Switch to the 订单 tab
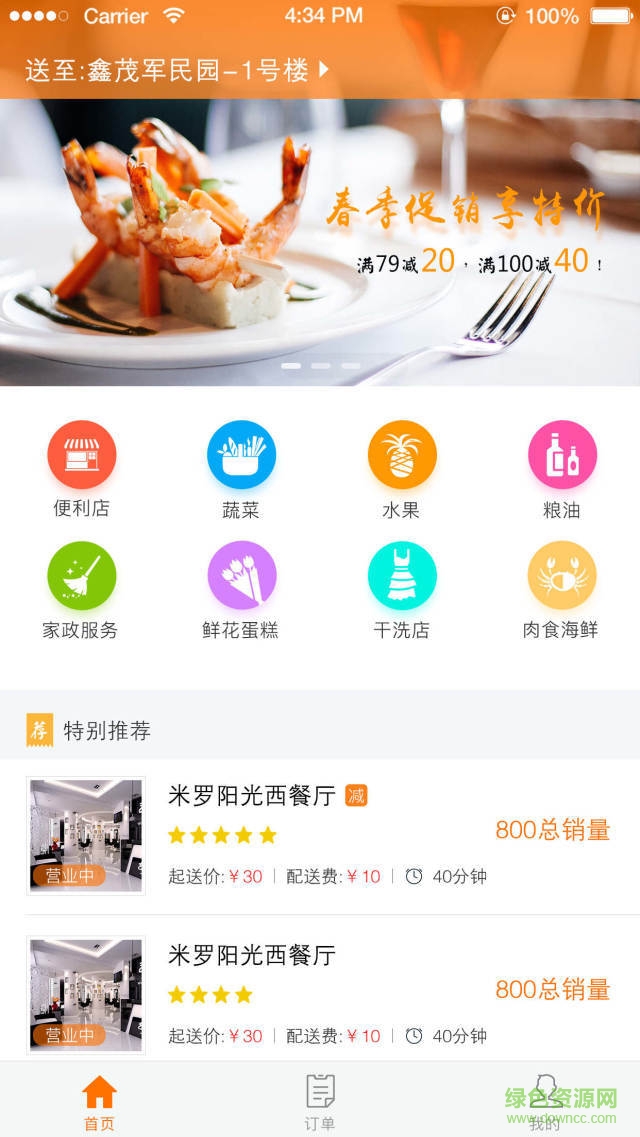The image size is (640, 1137). click(320, 1100)
